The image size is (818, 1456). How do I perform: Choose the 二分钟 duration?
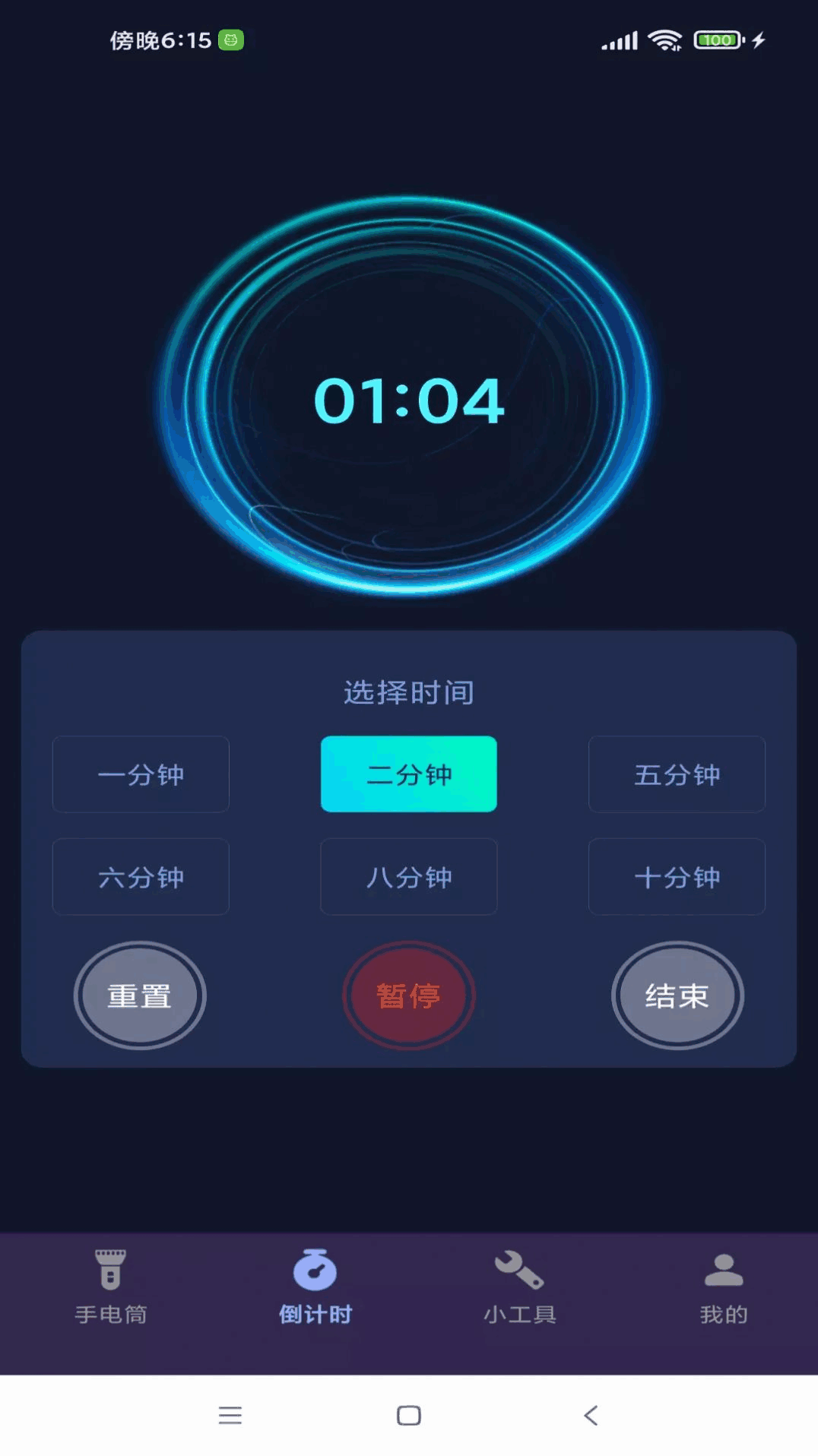(409, 774)
